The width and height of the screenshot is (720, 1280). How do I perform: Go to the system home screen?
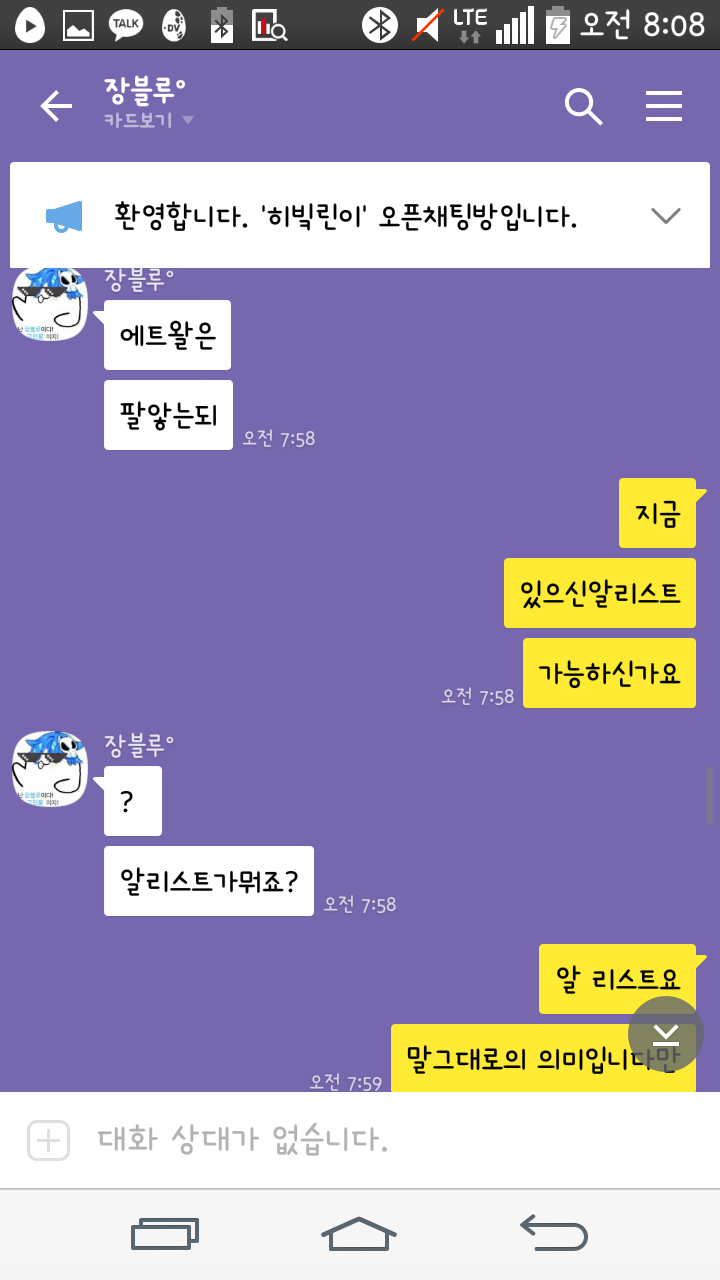tap(359, 1234)
